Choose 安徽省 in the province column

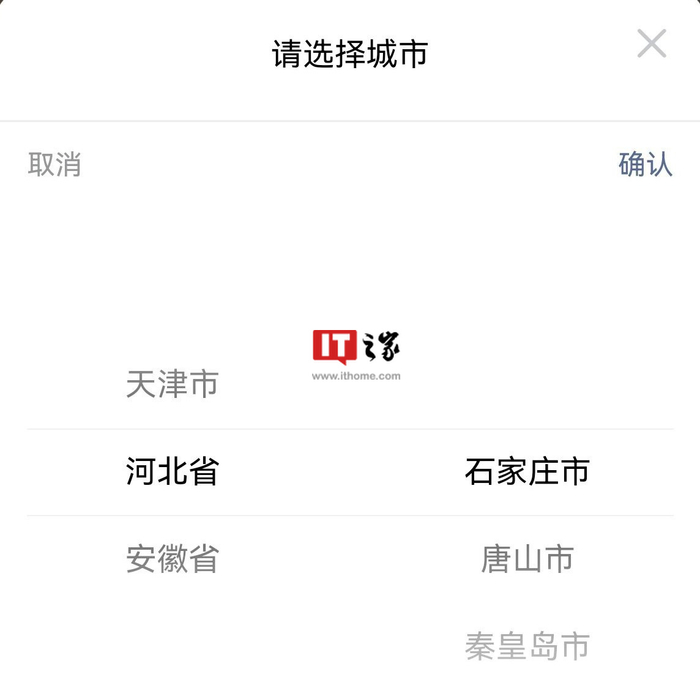tap(172, 559)
